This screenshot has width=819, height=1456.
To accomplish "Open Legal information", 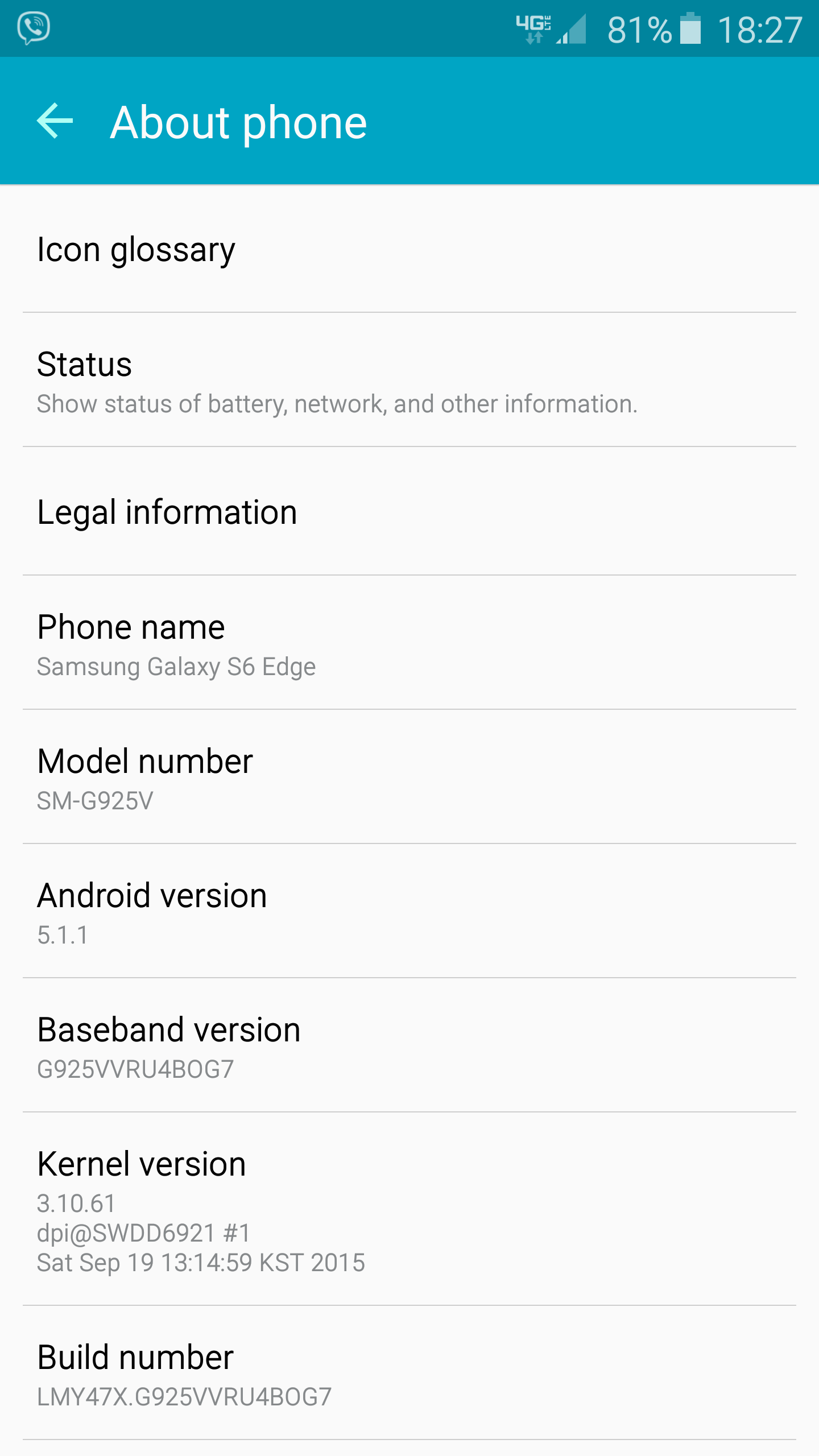I will click(x=409, y=512).
